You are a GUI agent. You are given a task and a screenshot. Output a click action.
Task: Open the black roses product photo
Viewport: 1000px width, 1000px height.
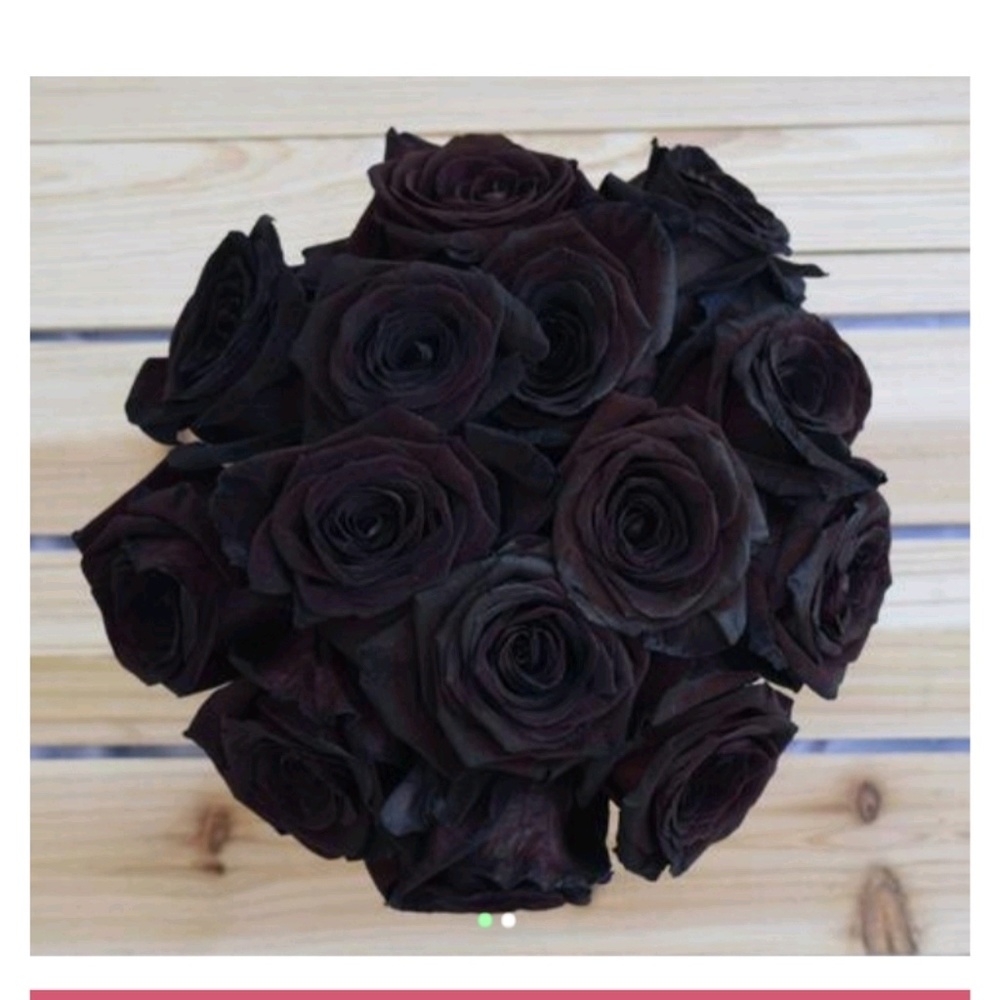(x=500, y=500)
